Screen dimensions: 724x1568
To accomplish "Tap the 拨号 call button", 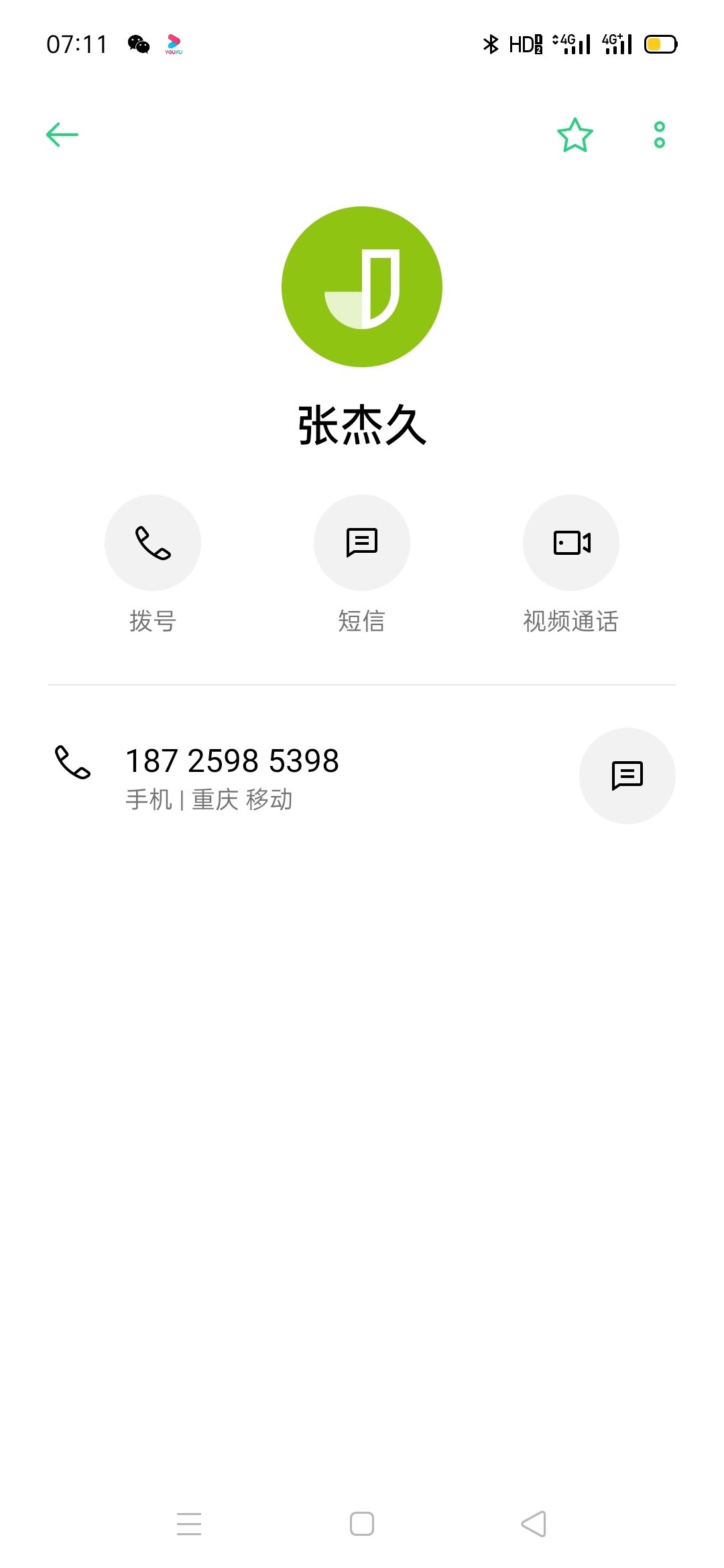I will pos(153,543).
